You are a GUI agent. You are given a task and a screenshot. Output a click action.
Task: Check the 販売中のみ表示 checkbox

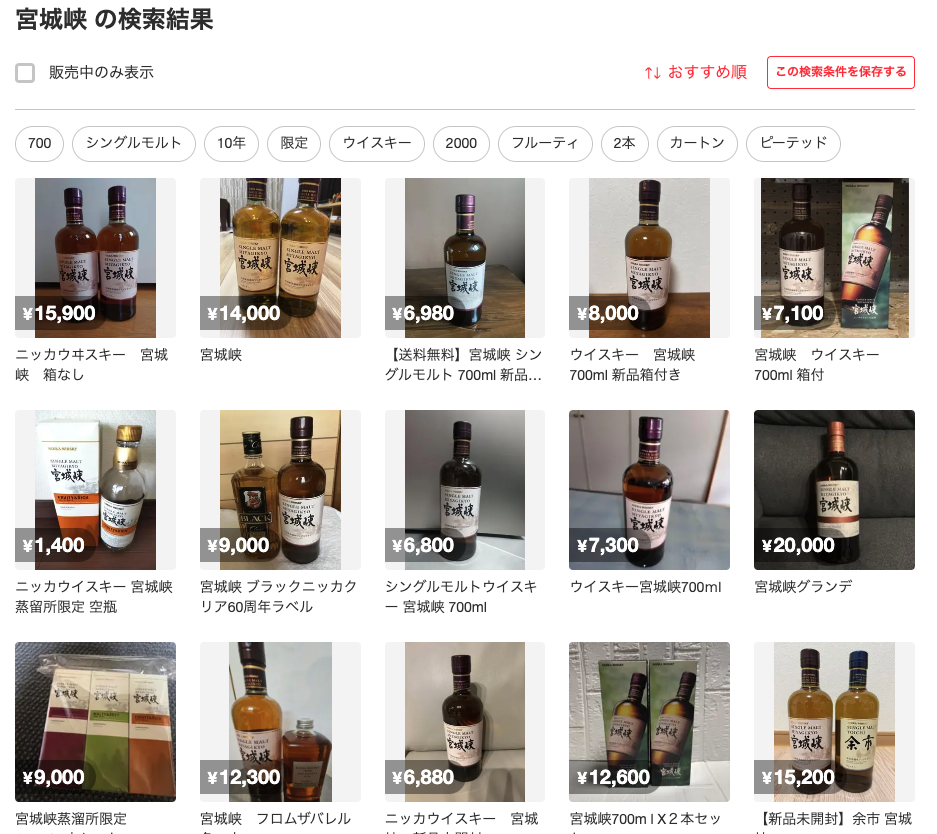point(25,73)
